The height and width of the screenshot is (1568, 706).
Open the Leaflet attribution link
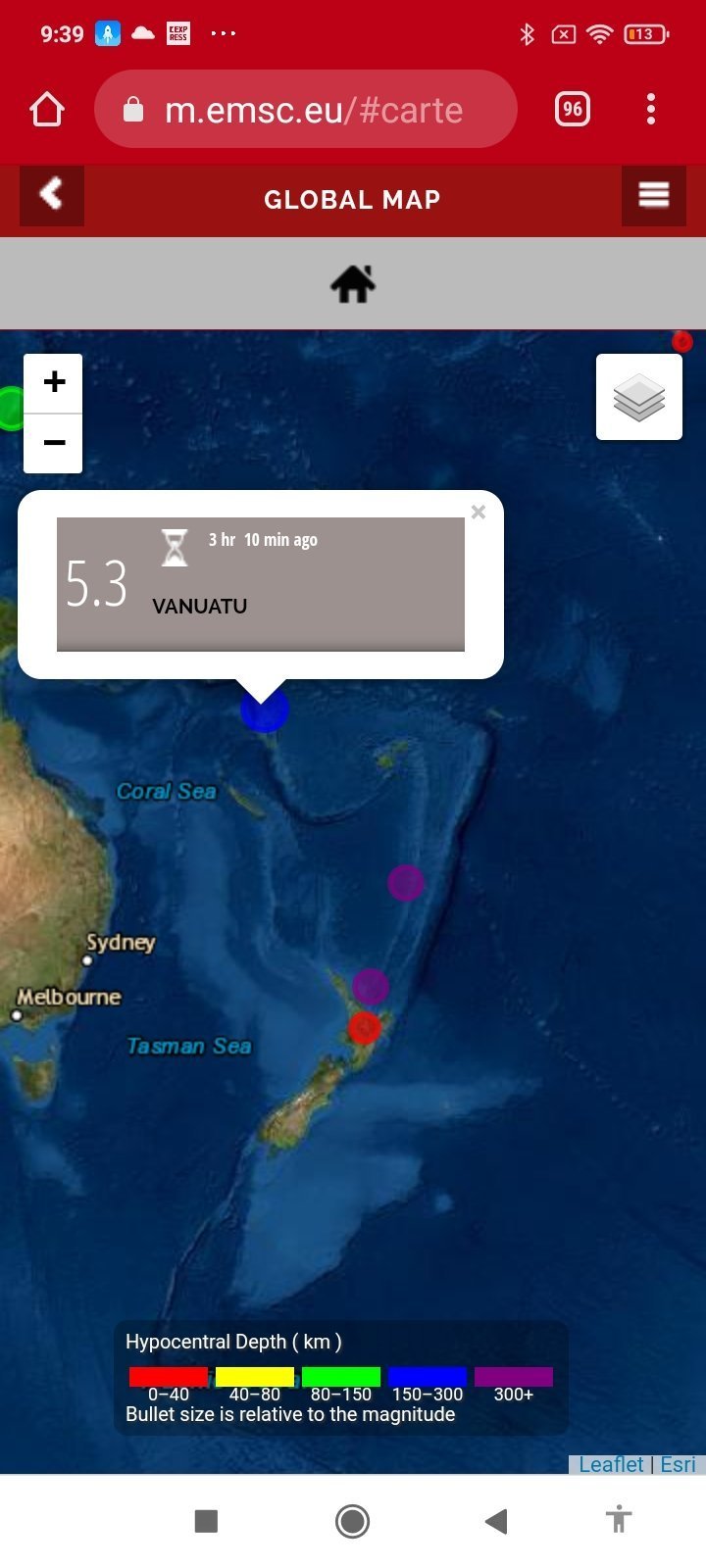tap(611, 1464)
